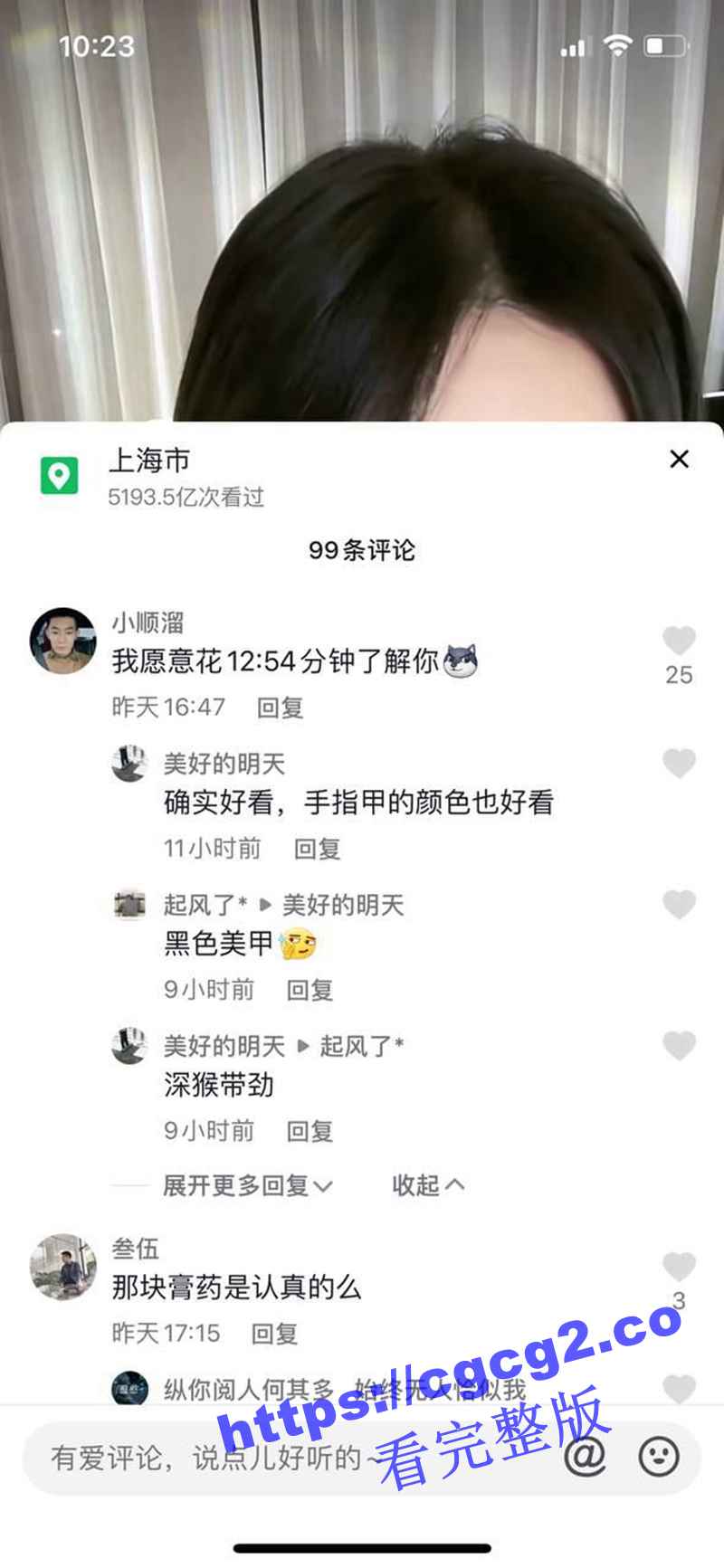Open the emoji picker
Screen dimensions: 724x1568
pos(658,1457)
